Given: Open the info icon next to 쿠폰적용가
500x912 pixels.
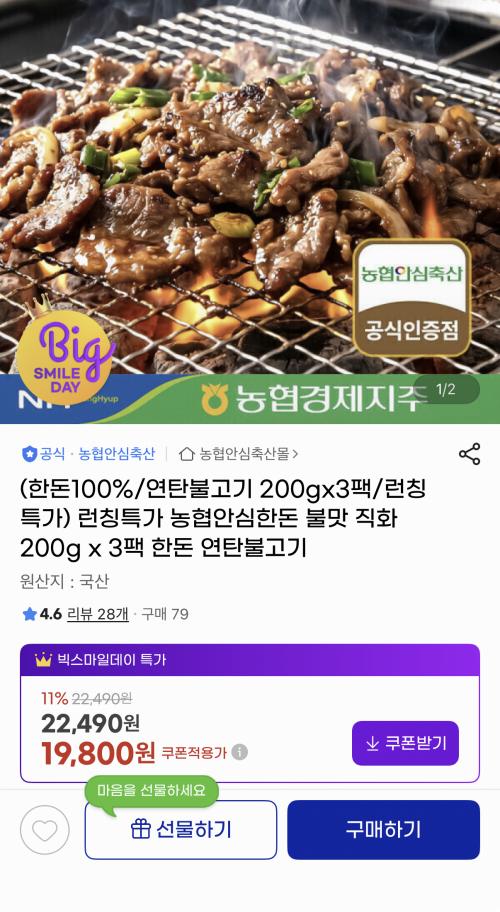Looking at the screenshot, I should coord(240,752).
